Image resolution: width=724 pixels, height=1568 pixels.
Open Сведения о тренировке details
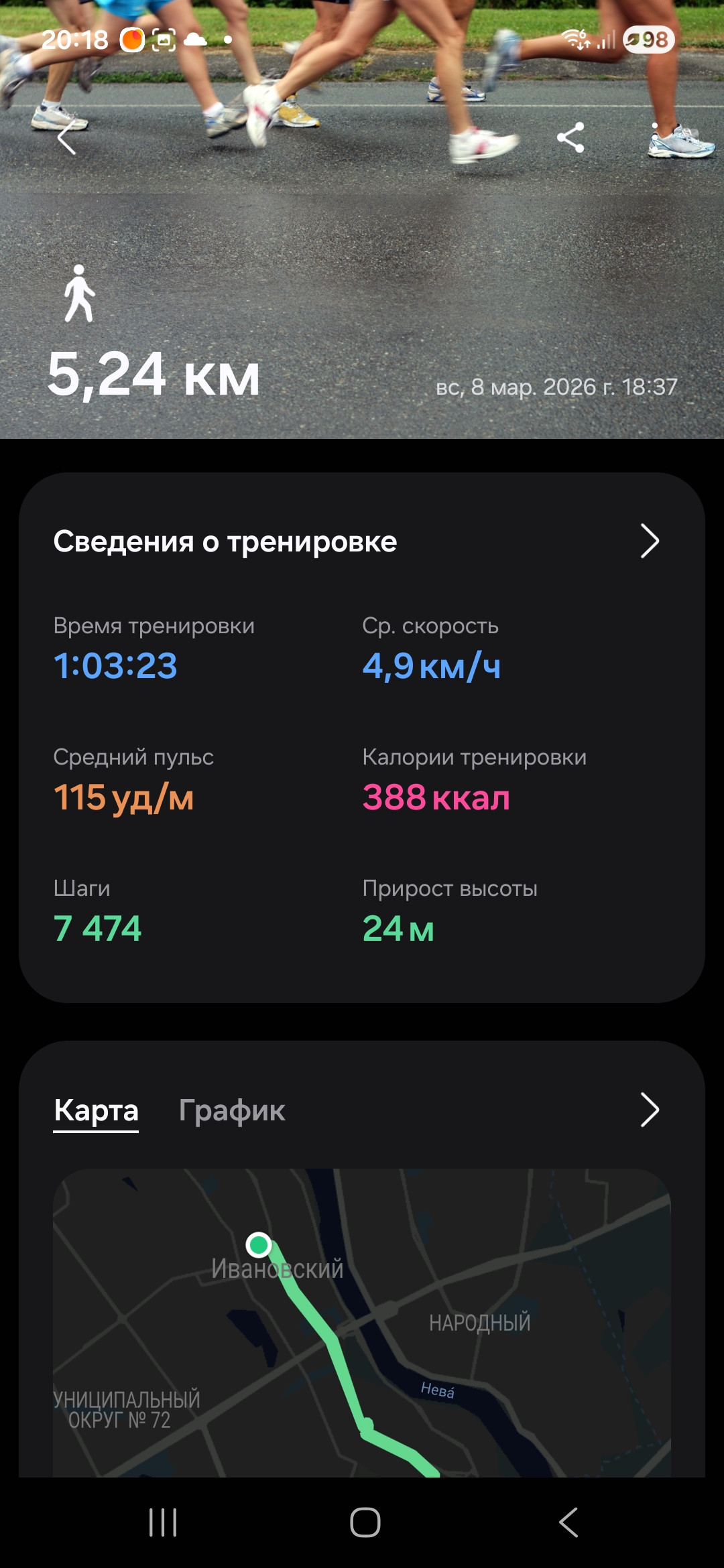pos(361,541)
